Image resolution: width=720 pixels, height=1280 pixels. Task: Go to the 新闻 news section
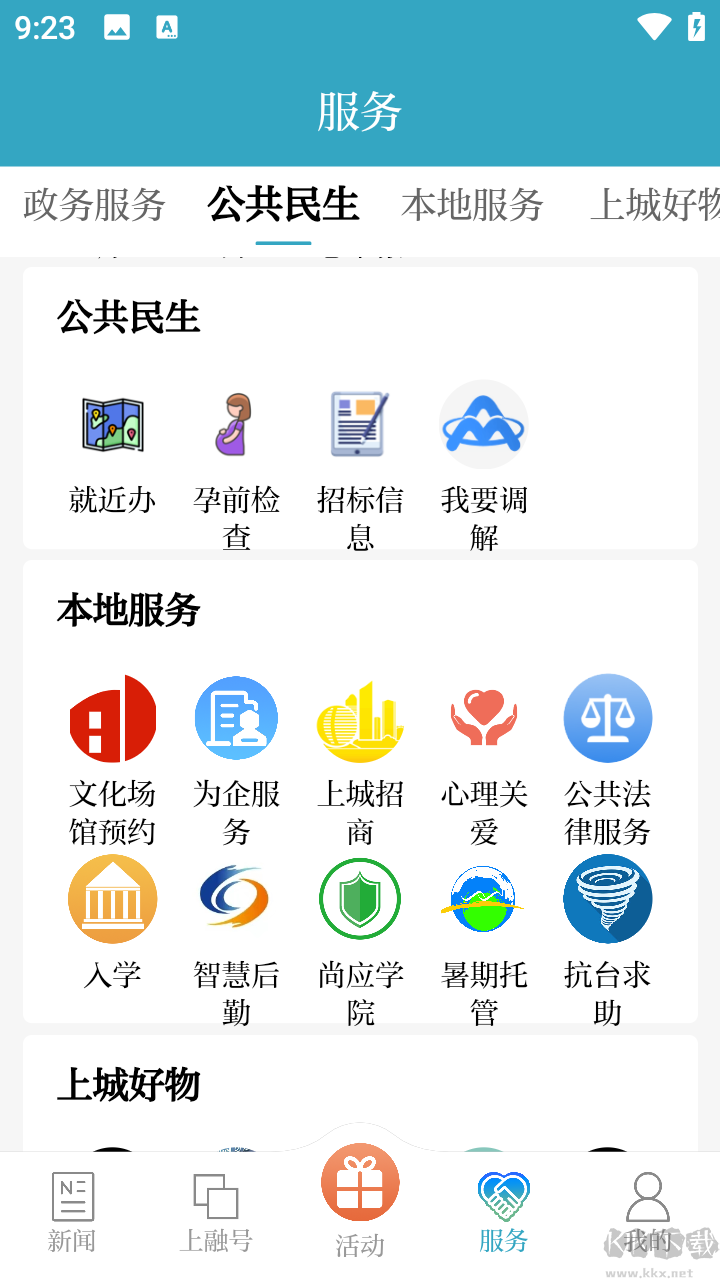pos(72,1200)
